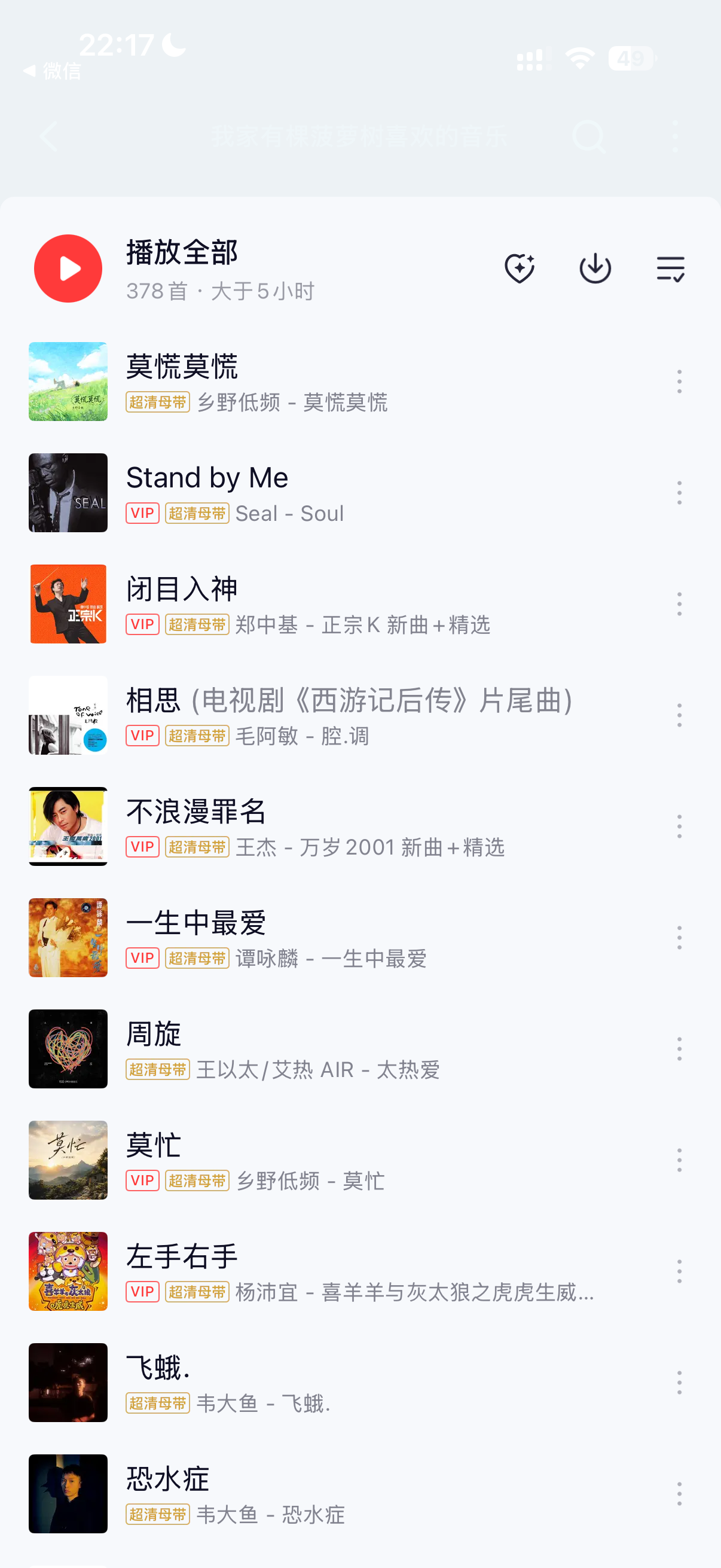Image resolution: width=721 pixels, height=1568 pixels.
Task: Open more options for 不浪漫罪名
Action: [679, 826]
